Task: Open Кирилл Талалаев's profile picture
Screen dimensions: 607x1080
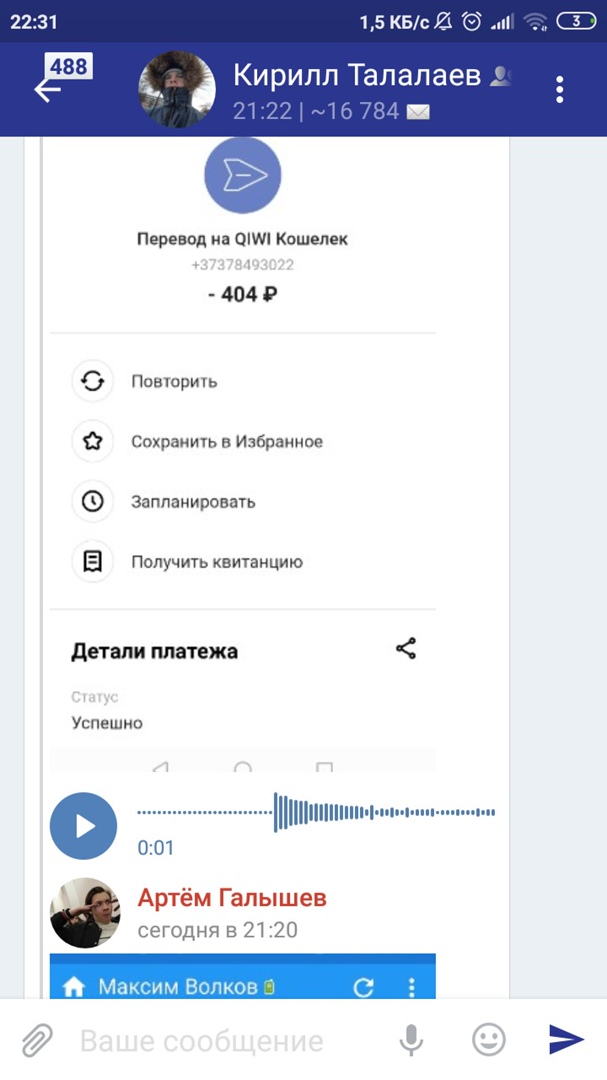Action: (176, 89)
